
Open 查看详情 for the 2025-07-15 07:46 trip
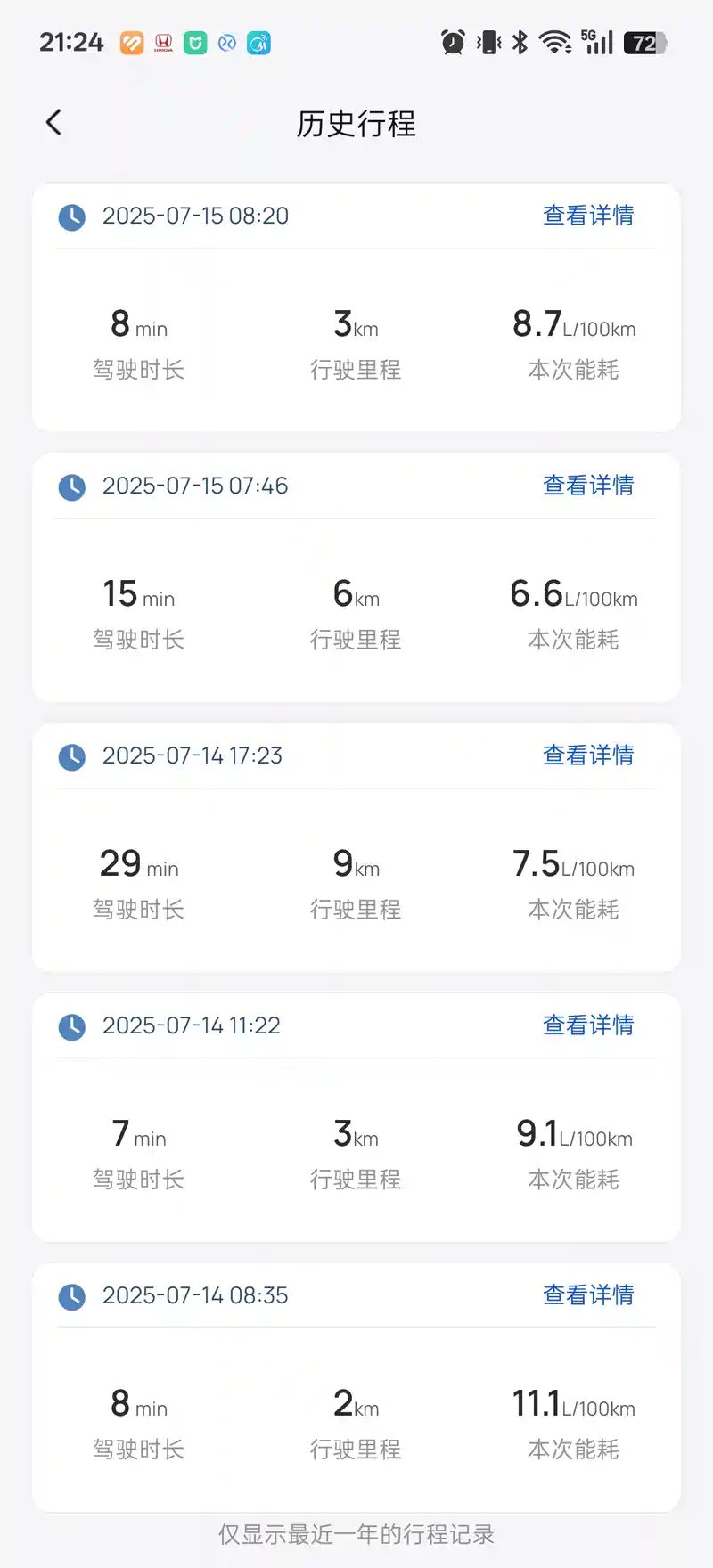[588, 486]
